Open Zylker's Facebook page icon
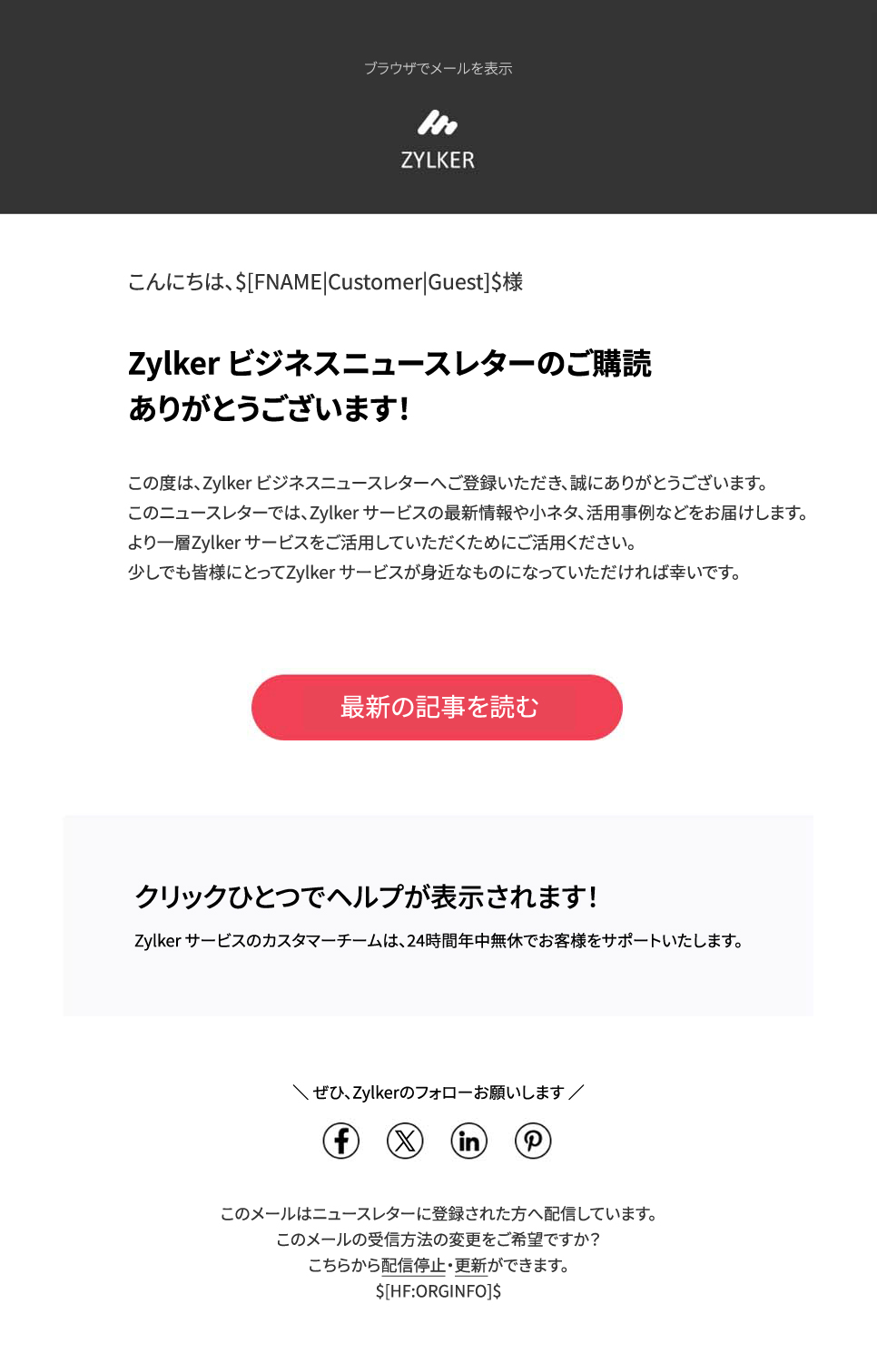 341,1141
